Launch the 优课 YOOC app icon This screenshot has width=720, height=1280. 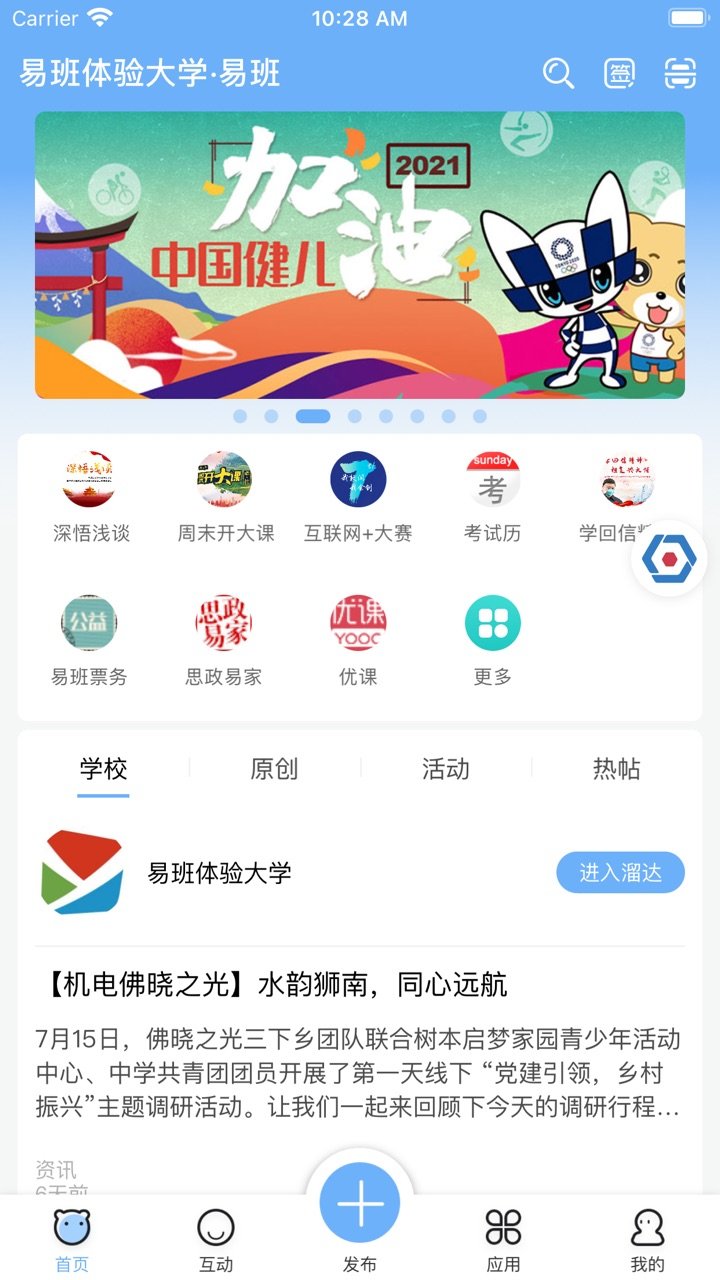click(358, 622)
